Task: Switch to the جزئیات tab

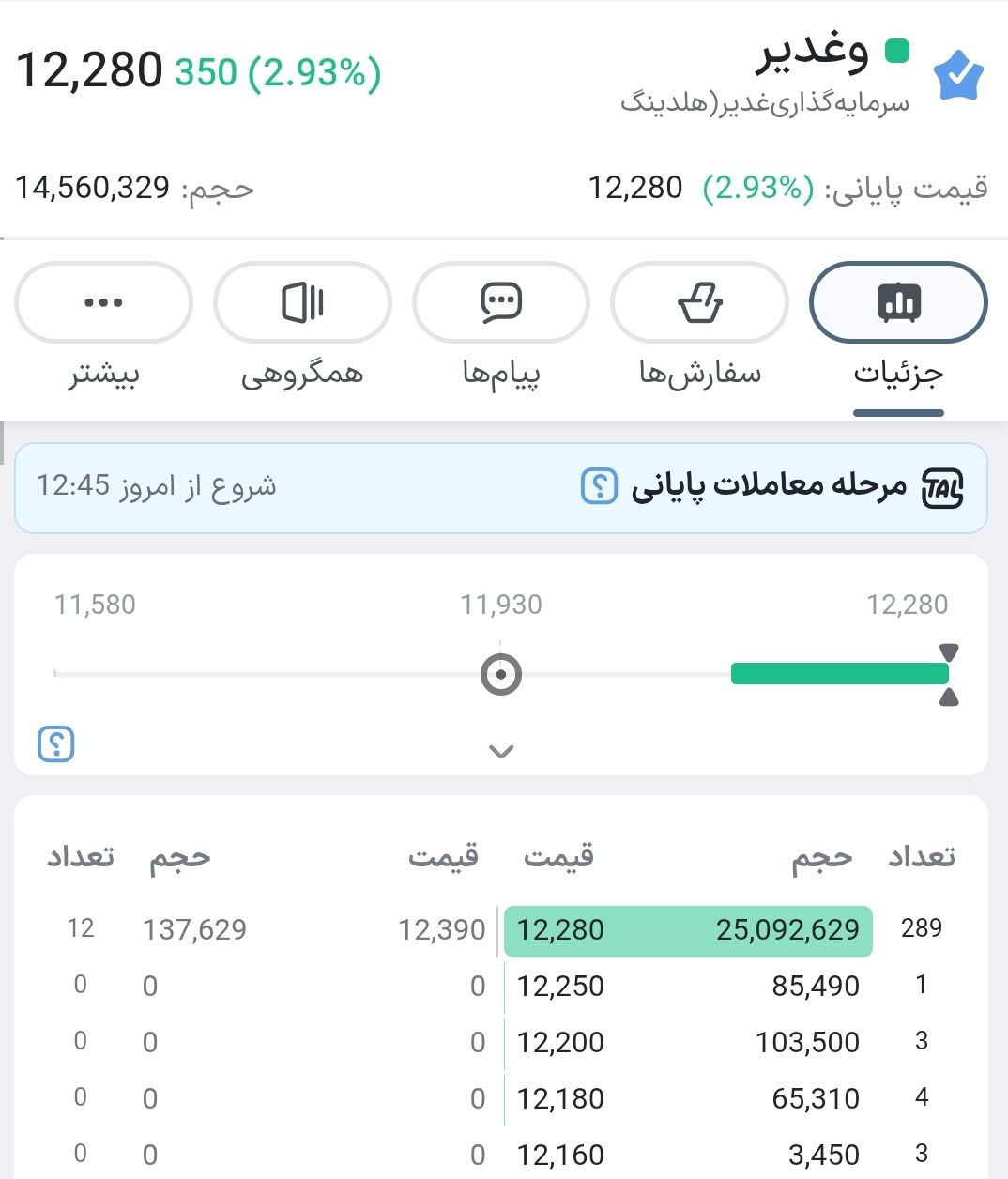Action: pyautogui.click(x=897, y=373)
